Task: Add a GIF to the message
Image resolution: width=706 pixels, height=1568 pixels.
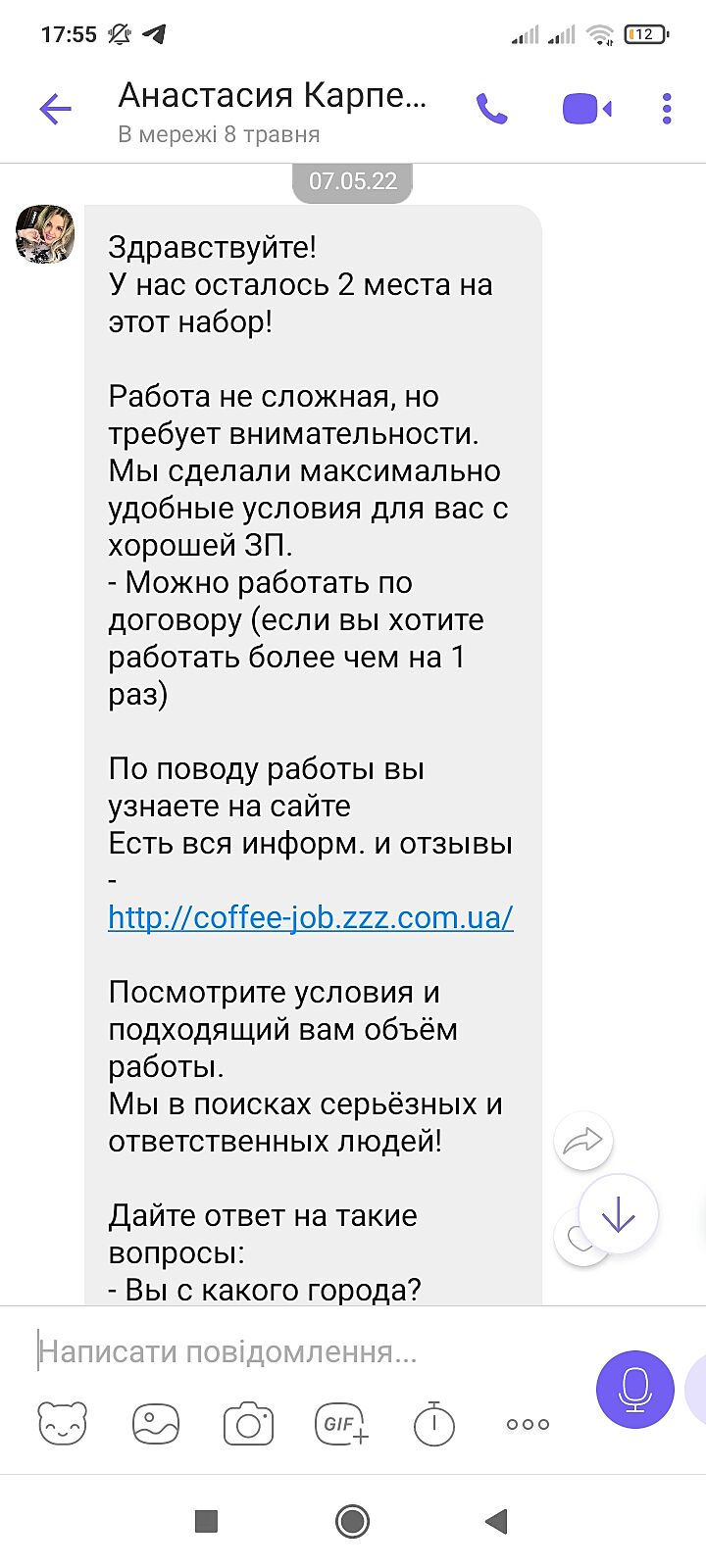Action: click(x=341, y=1424)
